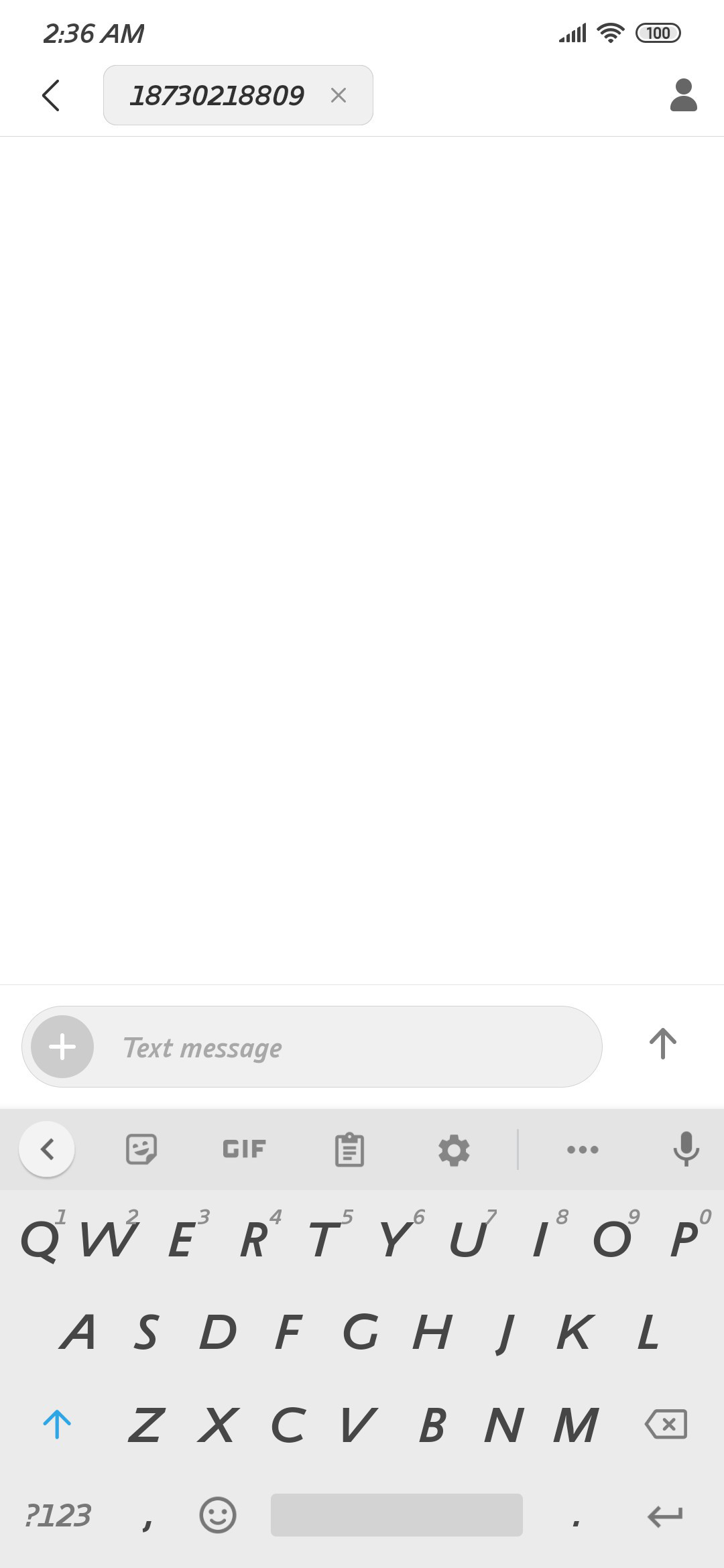Remove recipient 18730218809 with the X
The height and width of the screenshot is (1568, 724).
[x=339, y=95]
